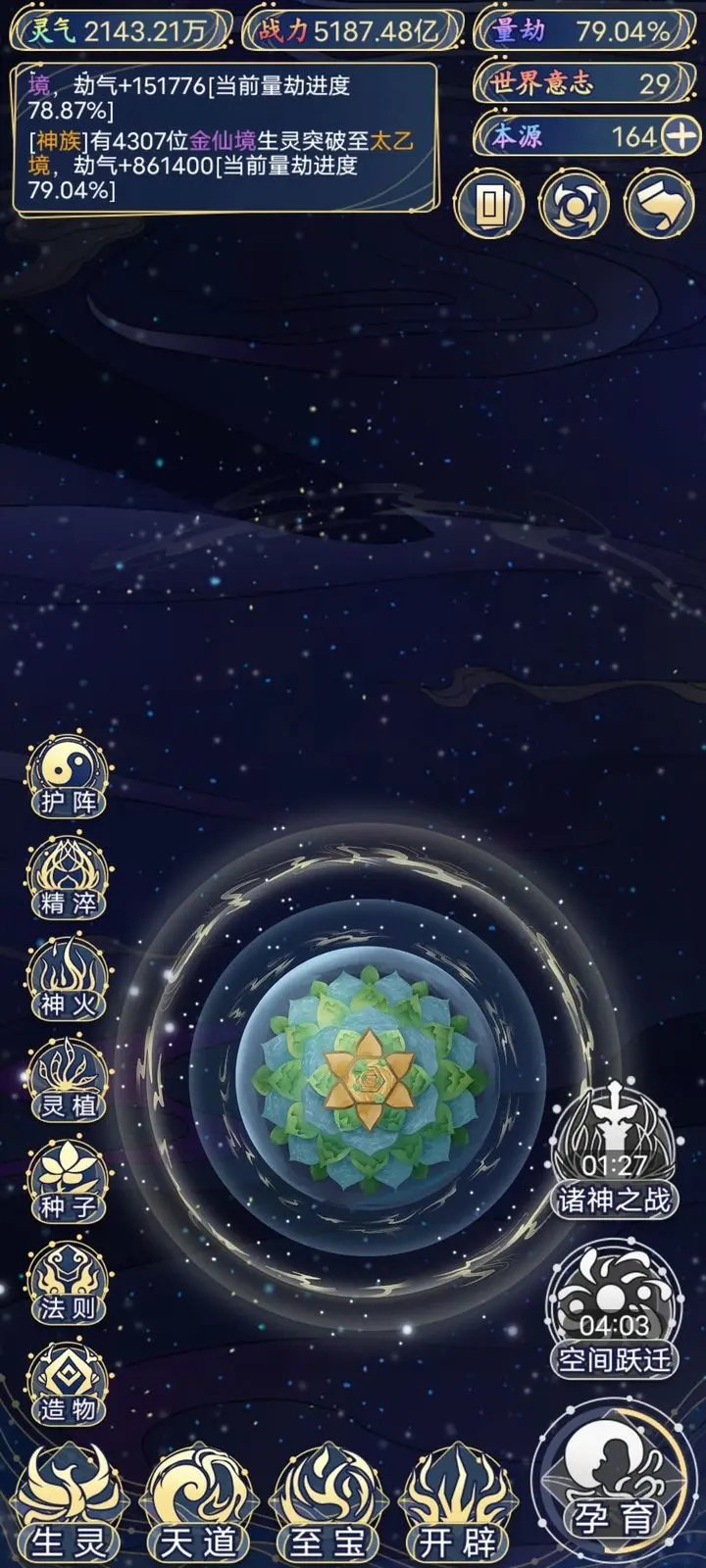
Task: Open the 法则 menu
Action: pyautogui.click(x=68, y=1282)
